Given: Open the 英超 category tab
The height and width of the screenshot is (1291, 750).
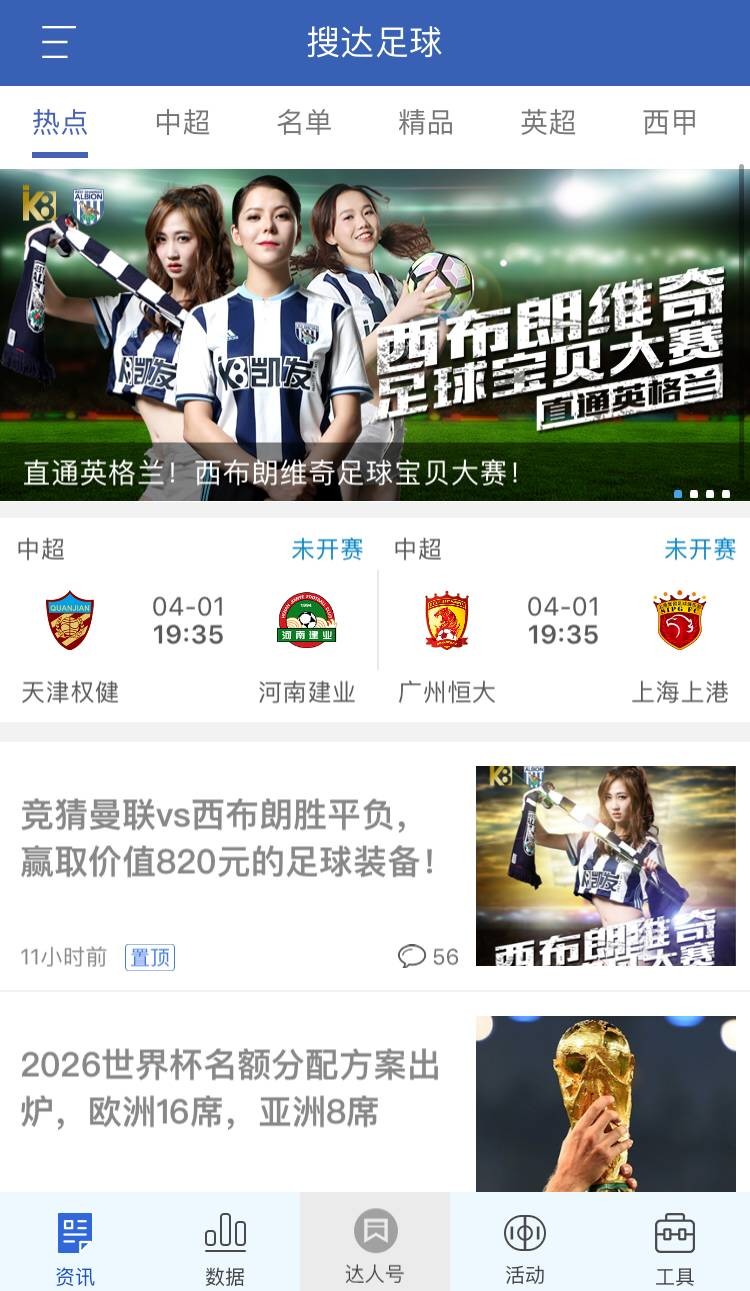Looking at the screenshot, I should point(546,123).
